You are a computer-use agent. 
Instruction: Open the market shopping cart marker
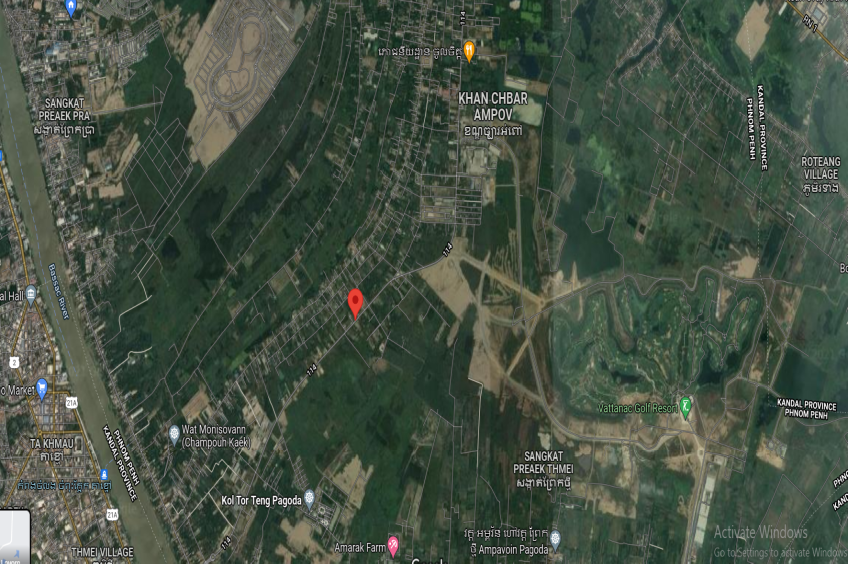(41, 388)
